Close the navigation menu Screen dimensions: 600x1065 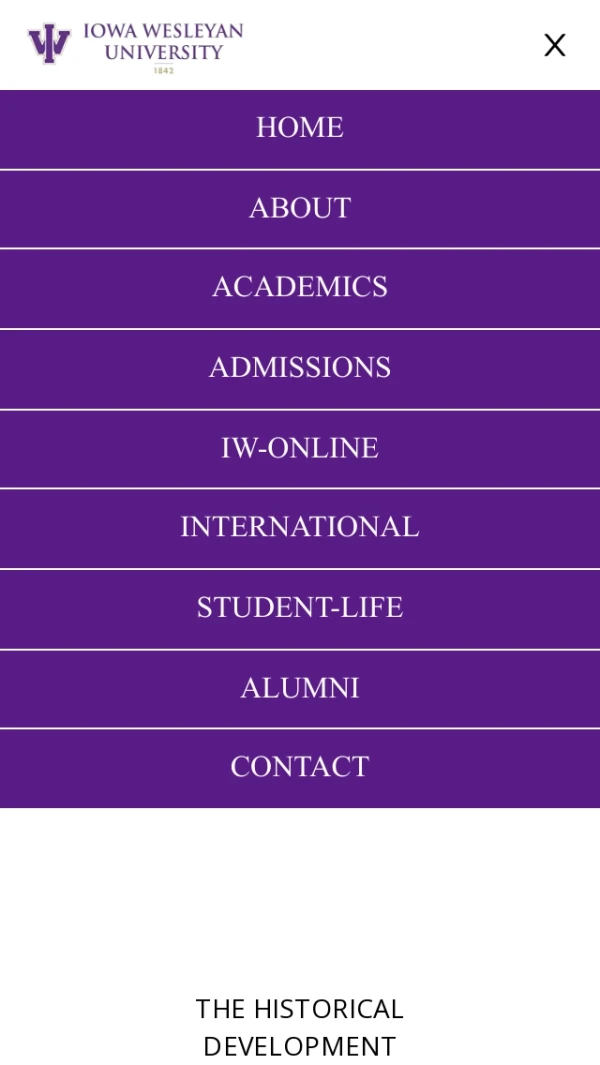coord(554,45)
